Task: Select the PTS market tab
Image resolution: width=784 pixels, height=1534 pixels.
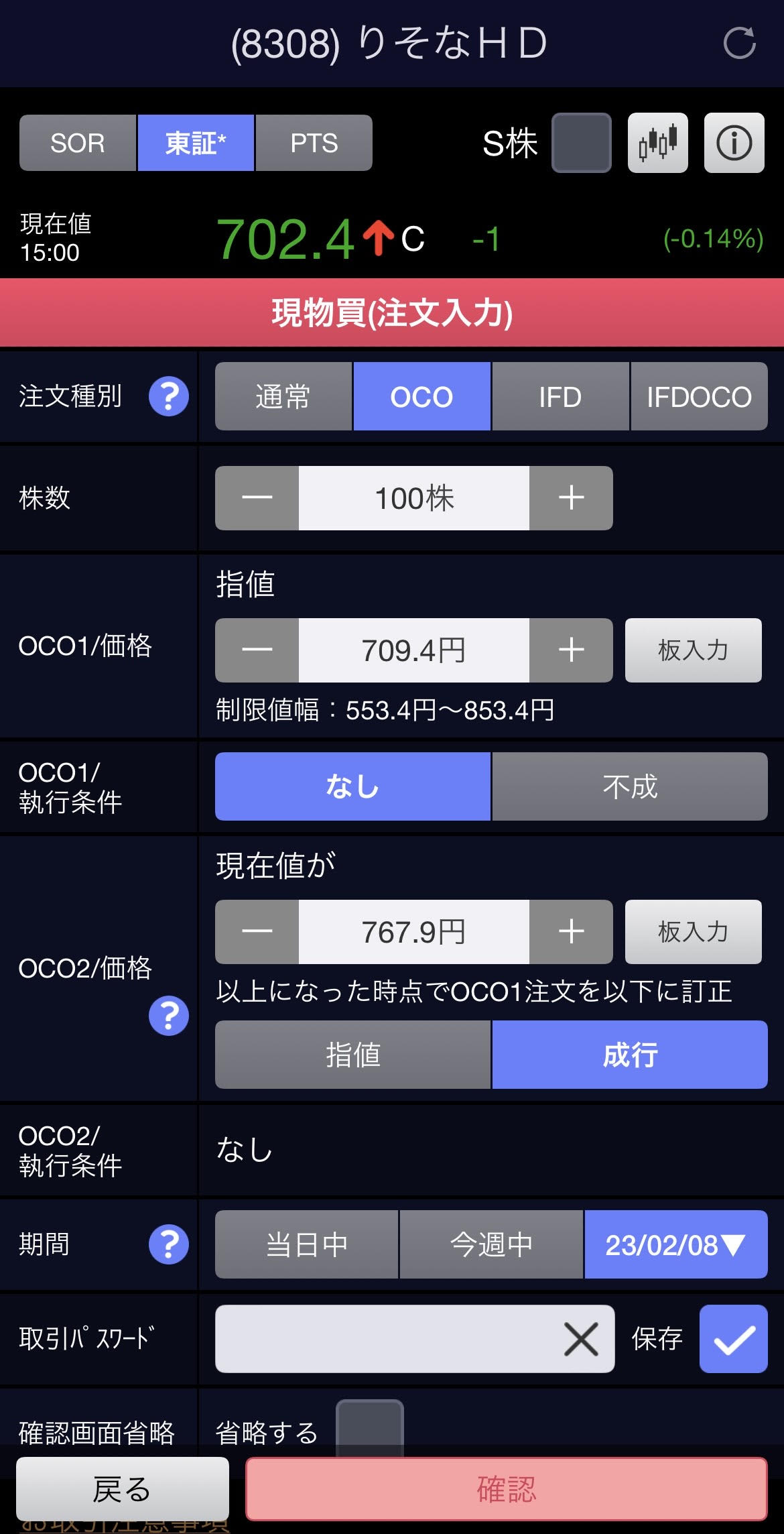Action: click(314, 143)
